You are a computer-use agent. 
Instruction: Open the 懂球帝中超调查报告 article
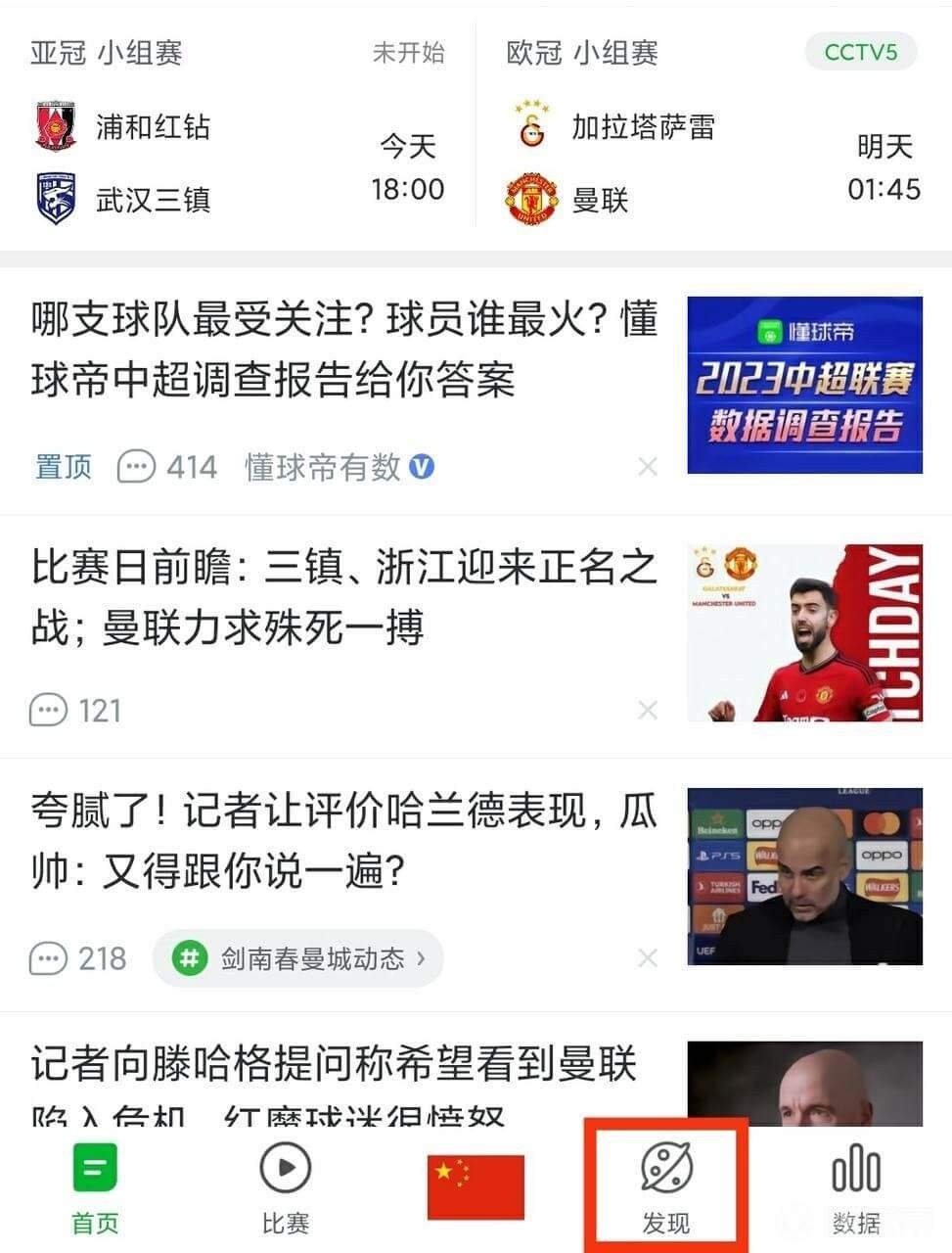(343, 349)
